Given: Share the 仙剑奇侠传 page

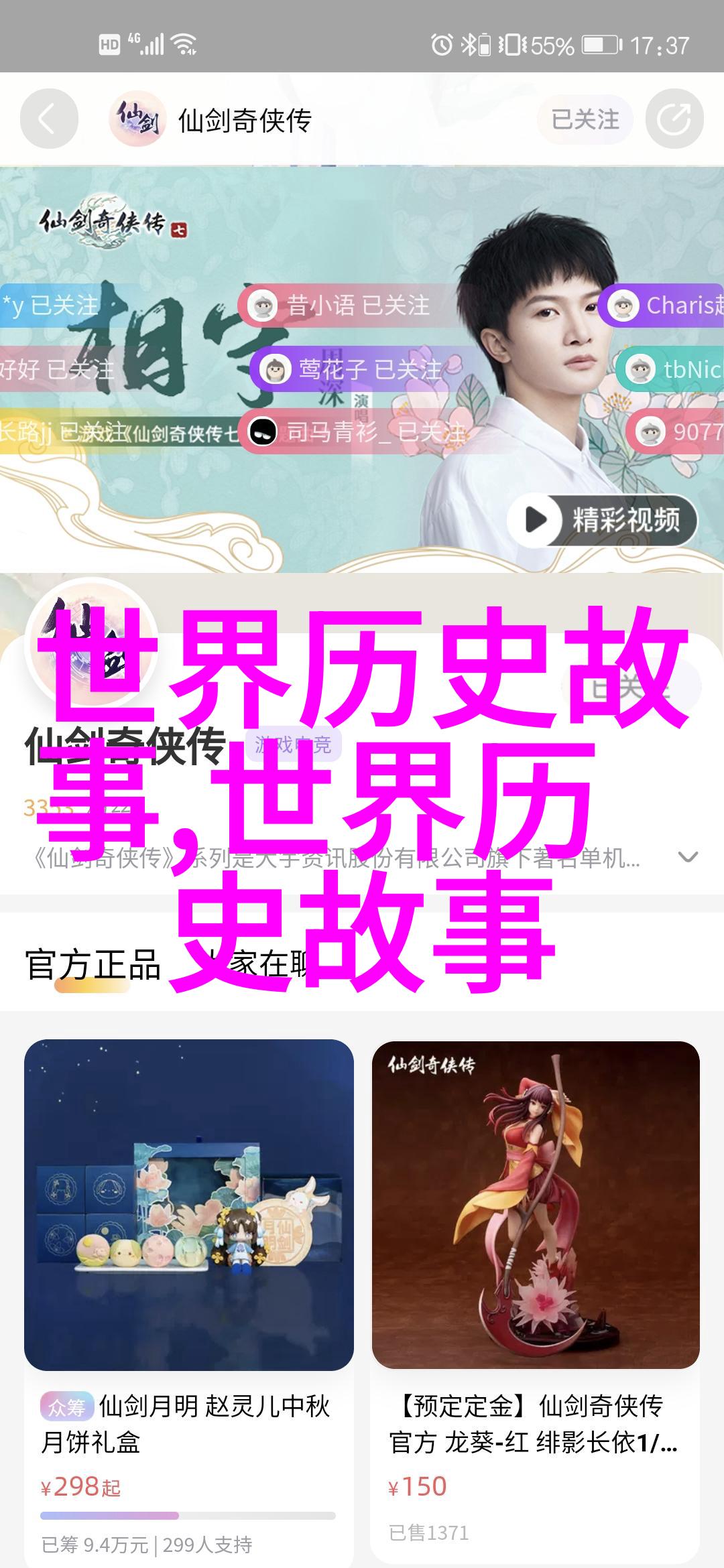Looking at the screenshot, I should pos(674,120).
